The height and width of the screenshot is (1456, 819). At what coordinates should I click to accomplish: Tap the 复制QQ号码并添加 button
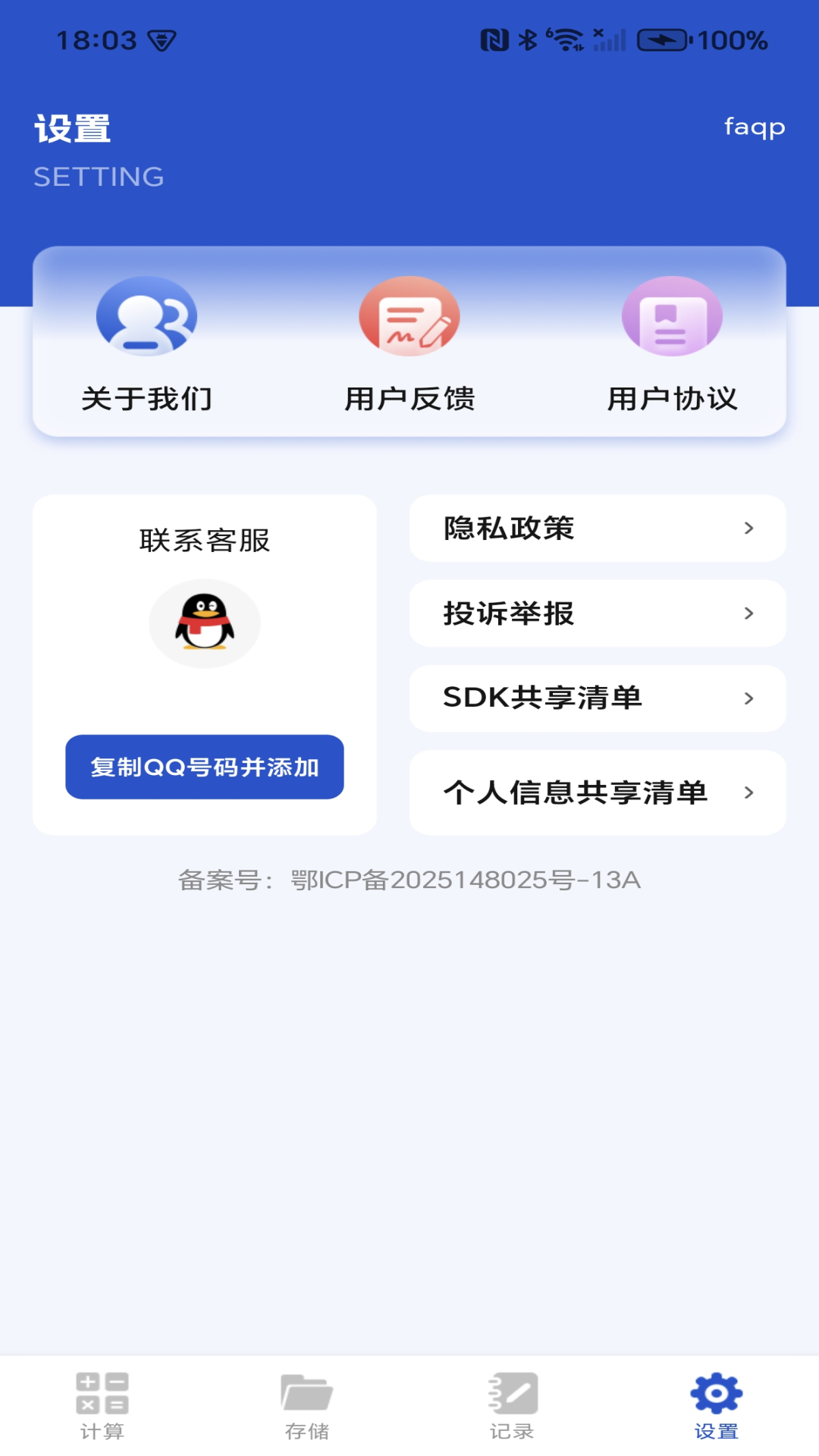(x=205, y=767)
